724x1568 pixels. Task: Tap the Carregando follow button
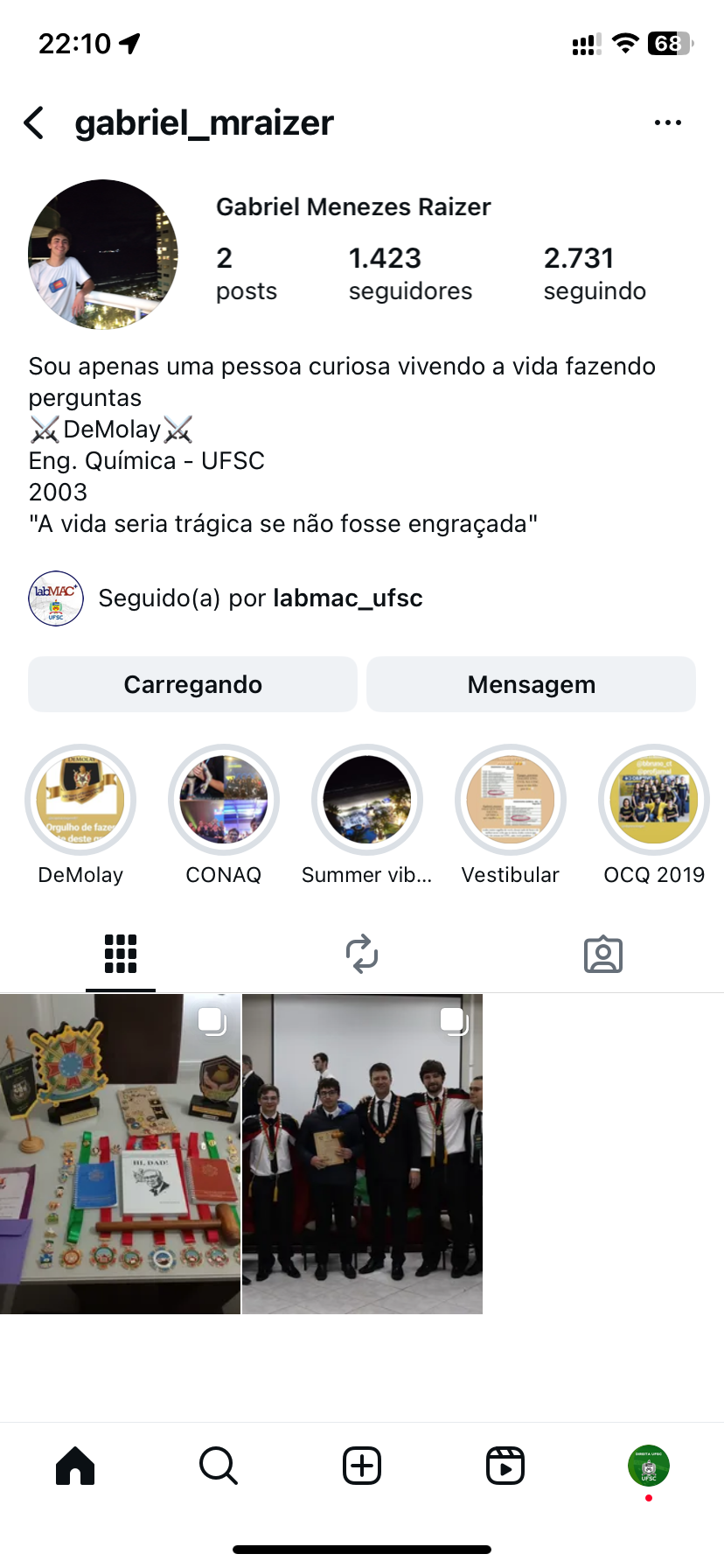(x=192, y=684)
